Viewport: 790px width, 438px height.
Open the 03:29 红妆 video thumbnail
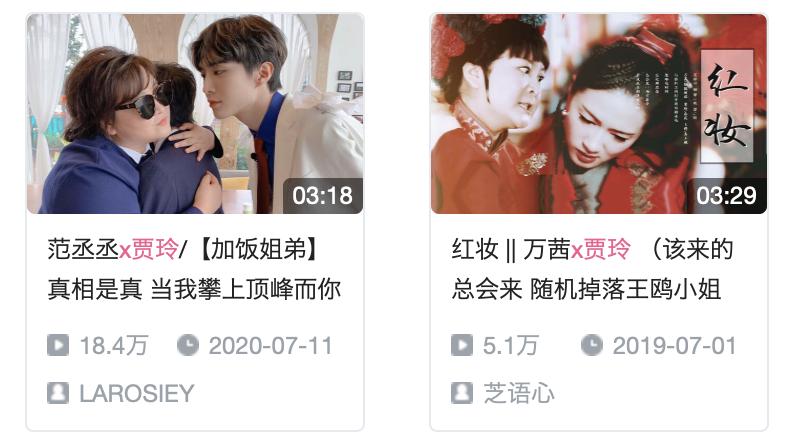click(x=598, y=113)
